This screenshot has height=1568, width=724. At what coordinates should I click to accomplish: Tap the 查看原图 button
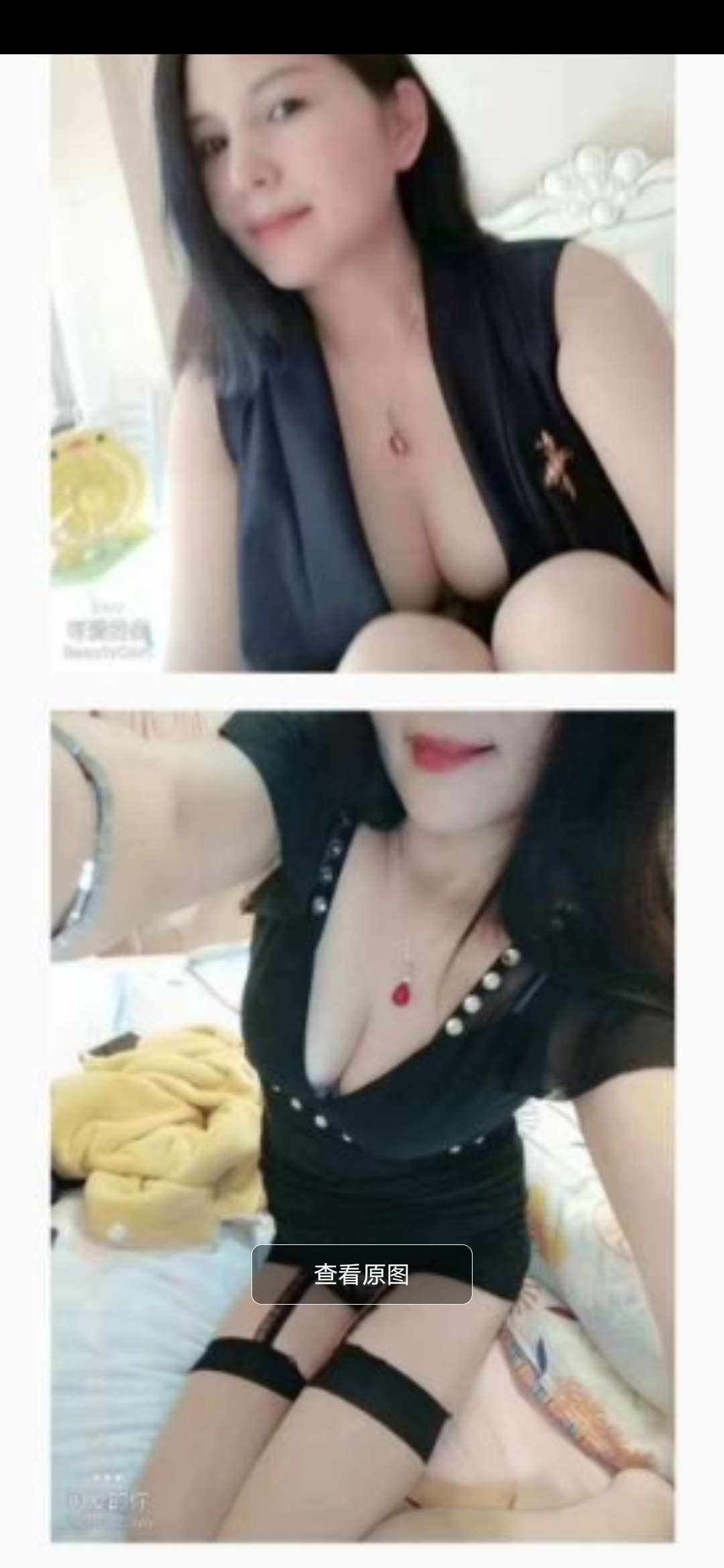coord(361,1275)
